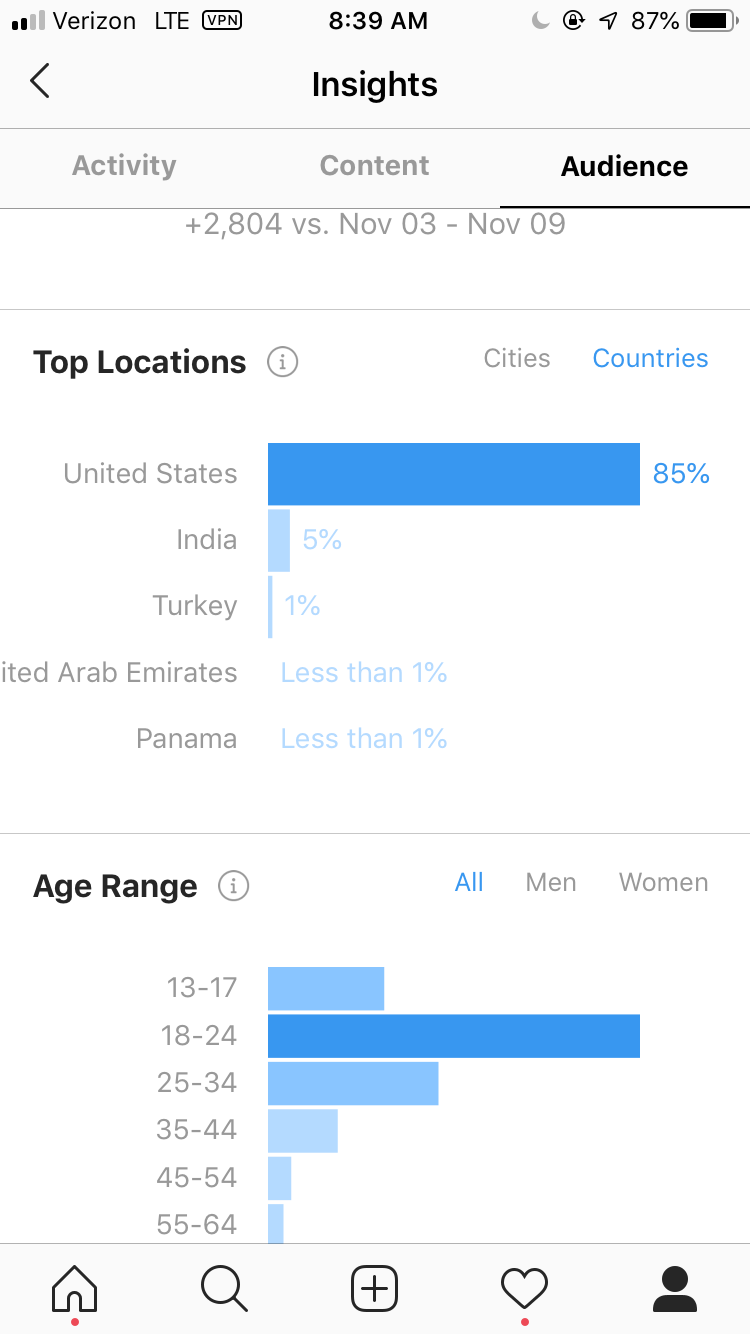Show top locations by Cities

pos(517,359)
